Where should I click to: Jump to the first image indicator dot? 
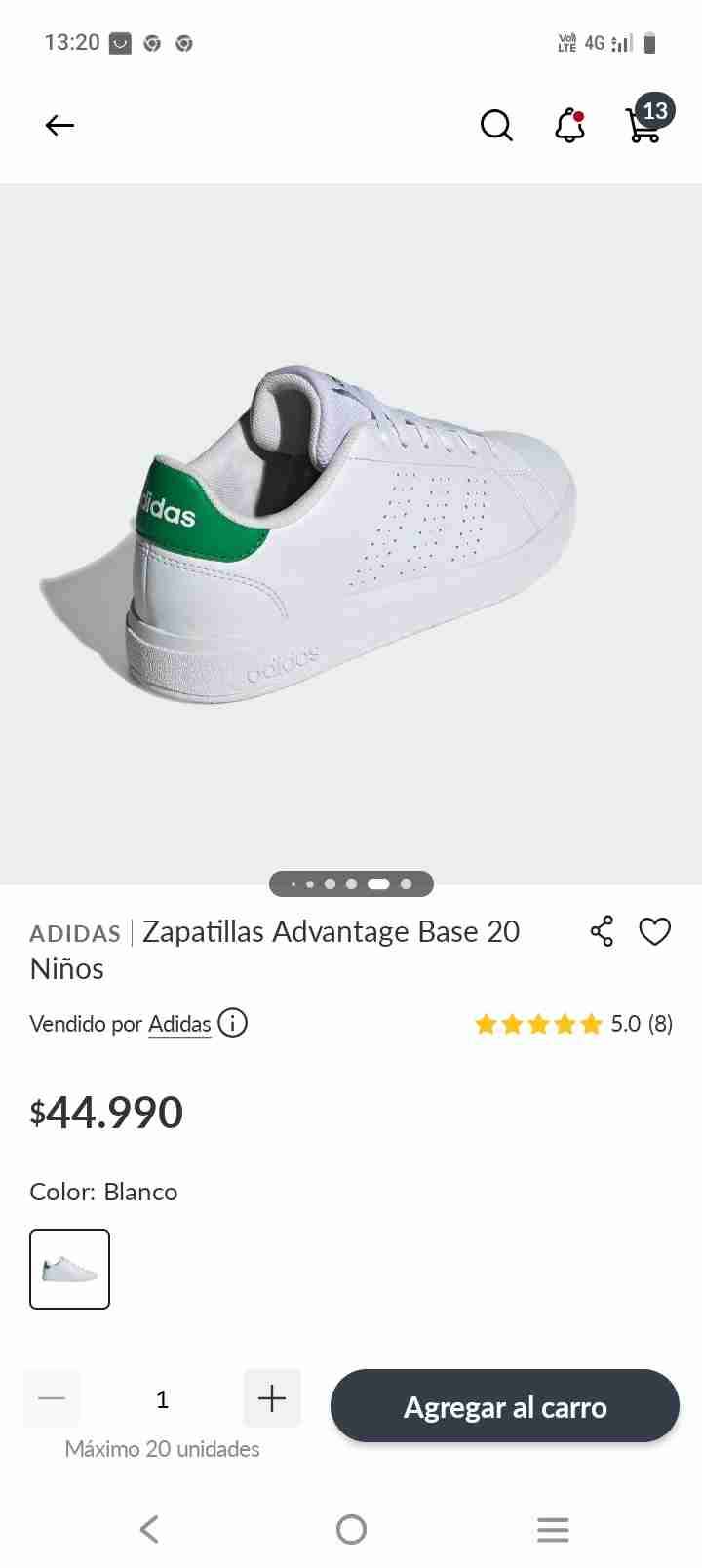[x=292, y=883]
